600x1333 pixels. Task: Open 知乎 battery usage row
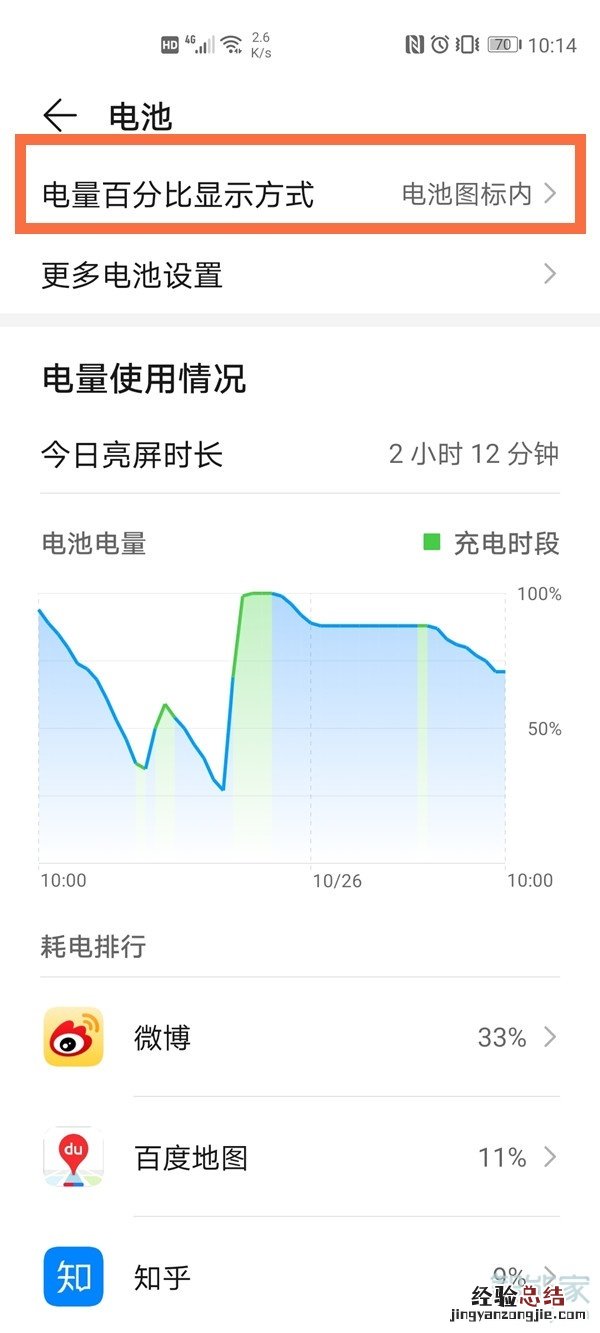point(298,1277)
